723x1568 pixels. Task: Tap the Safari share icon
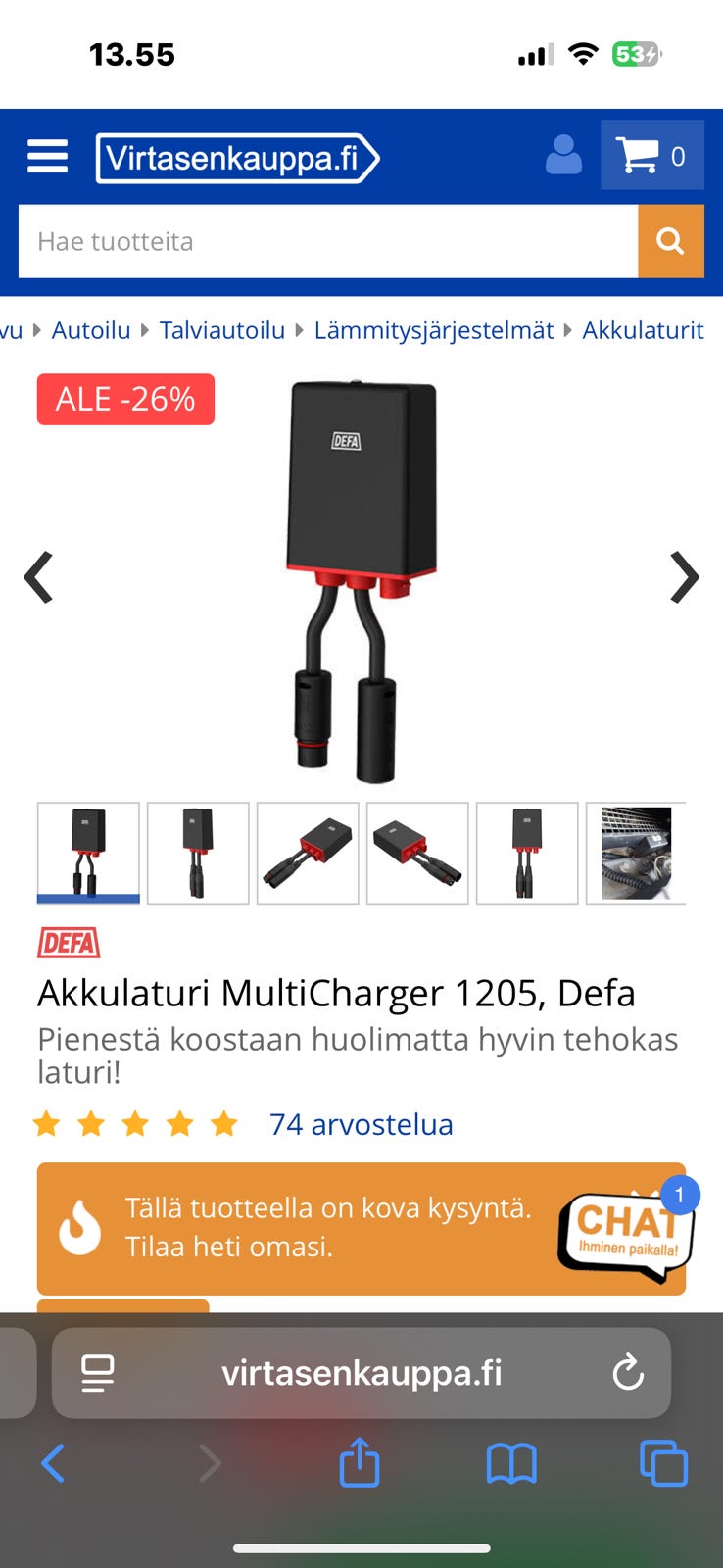tap(361, 1463)
